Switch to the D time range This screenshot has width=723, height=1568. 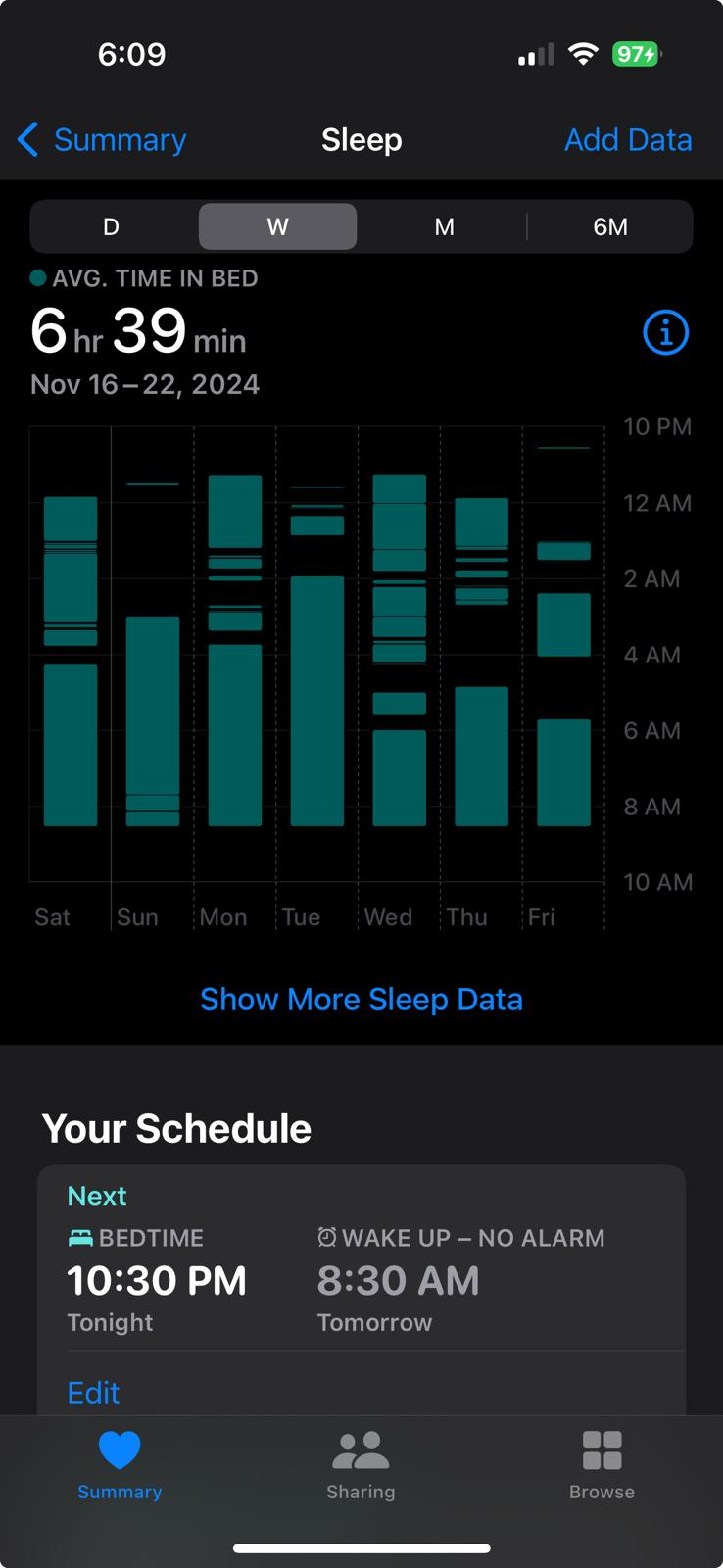tap(111, 226)
